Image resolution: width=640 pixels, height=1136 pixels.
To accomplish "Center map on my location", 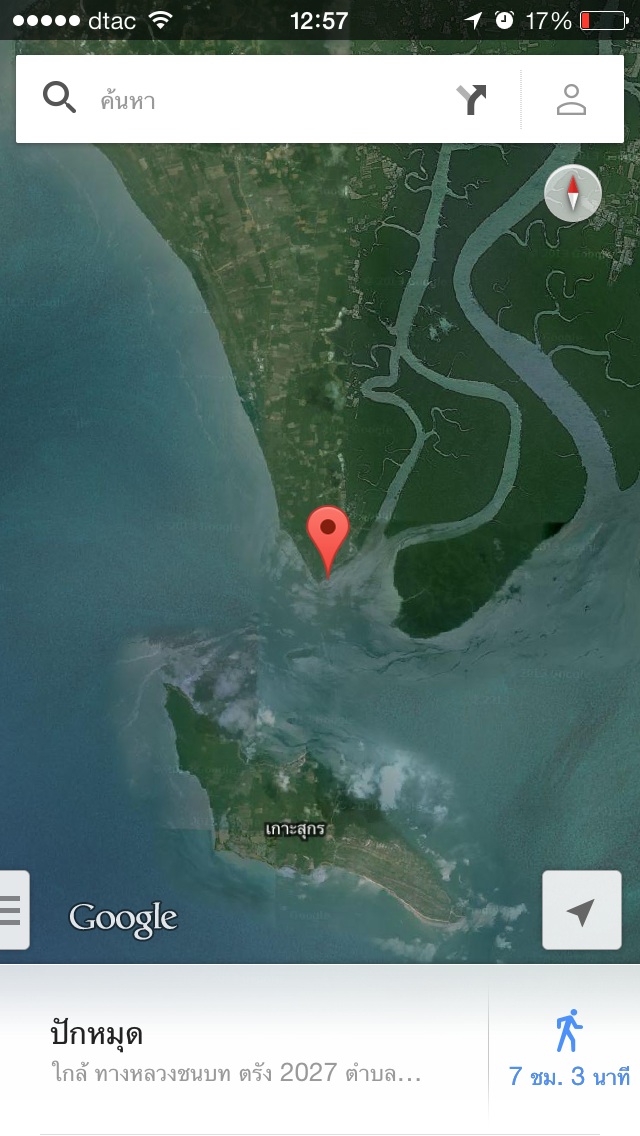I will click(x=581, y=910).
